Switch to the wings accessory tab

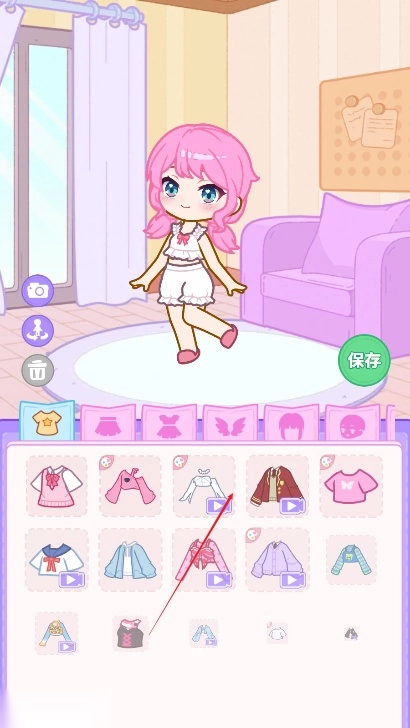pyautogui.click(x=230, y=423)
